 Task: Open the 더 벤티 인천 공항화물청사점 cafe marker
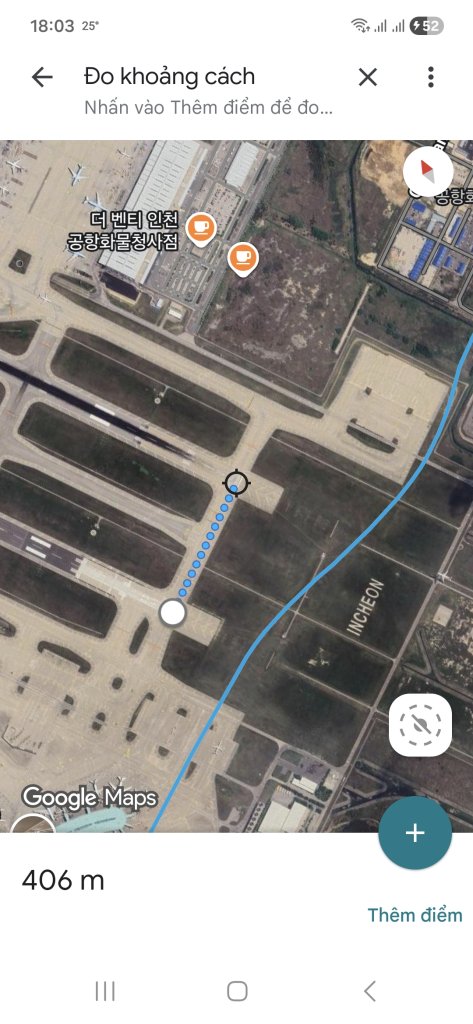[x=201, y=229]
